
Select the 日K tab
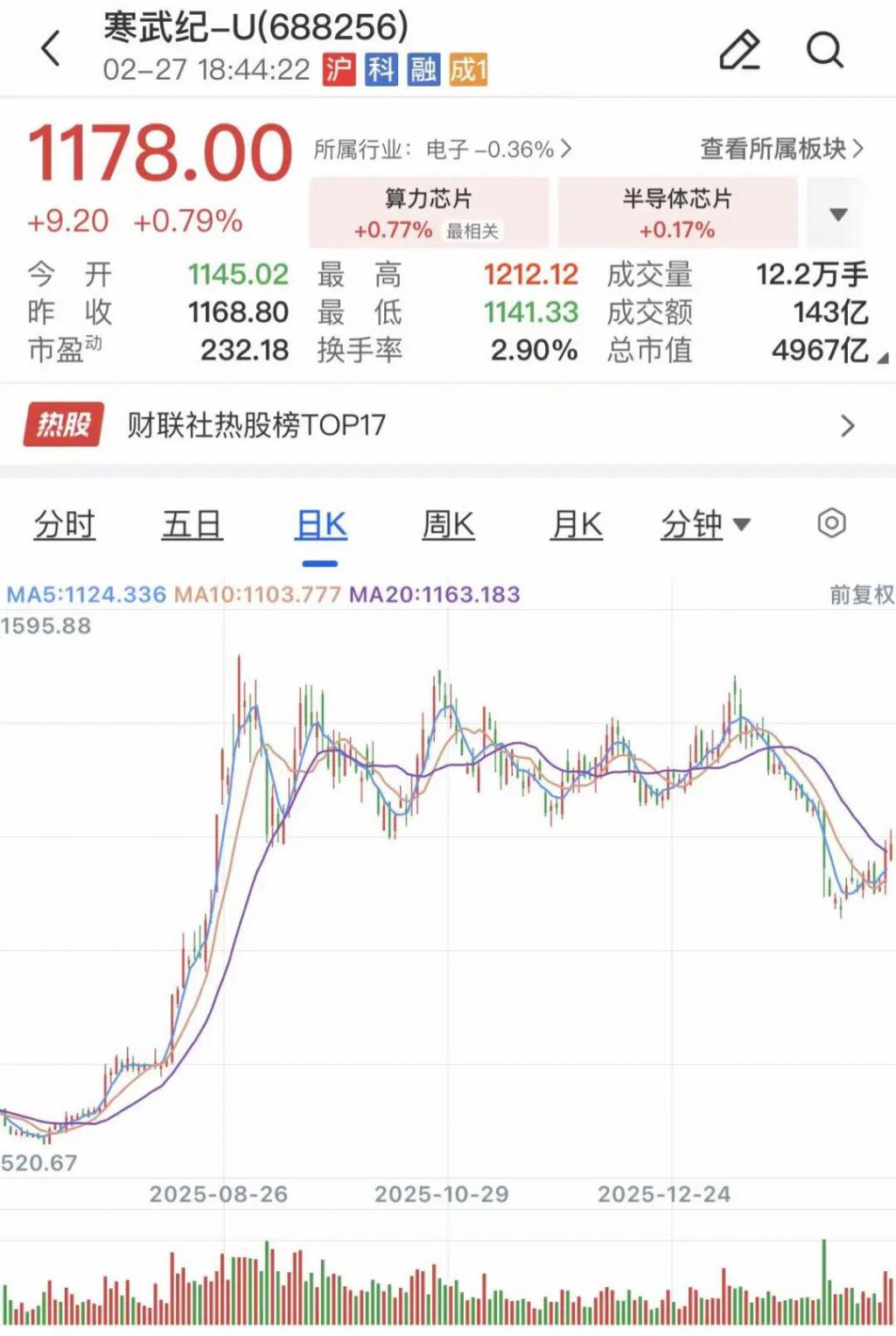click(321, 525)
